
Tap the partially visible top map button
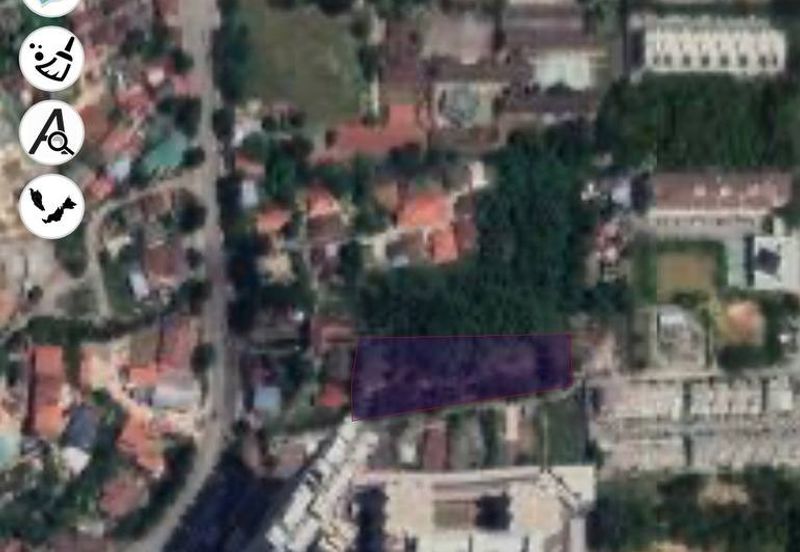[x=51, y=5]
